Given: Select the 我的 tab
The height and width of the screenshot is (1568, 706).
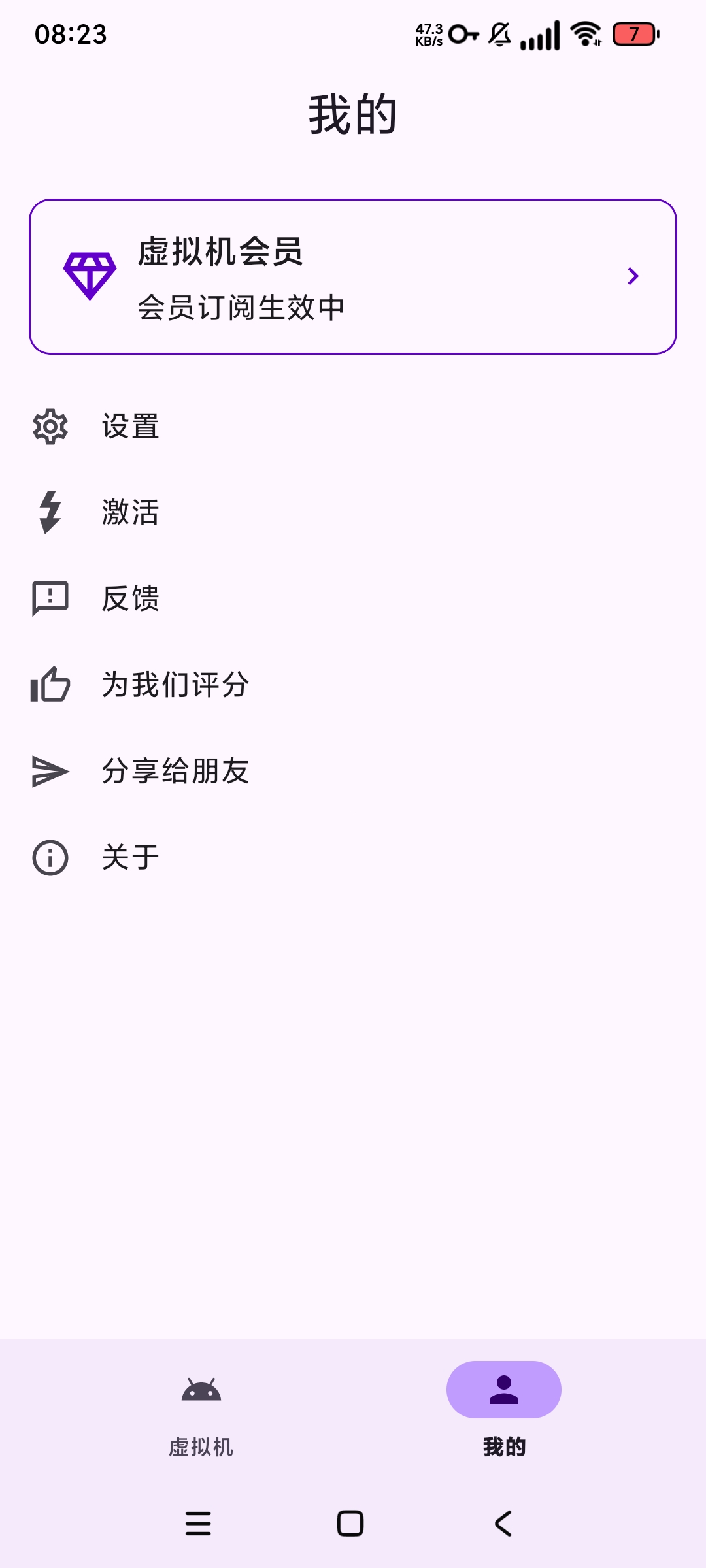Looking at the screenshot, I should click(x=503, y=1408).
